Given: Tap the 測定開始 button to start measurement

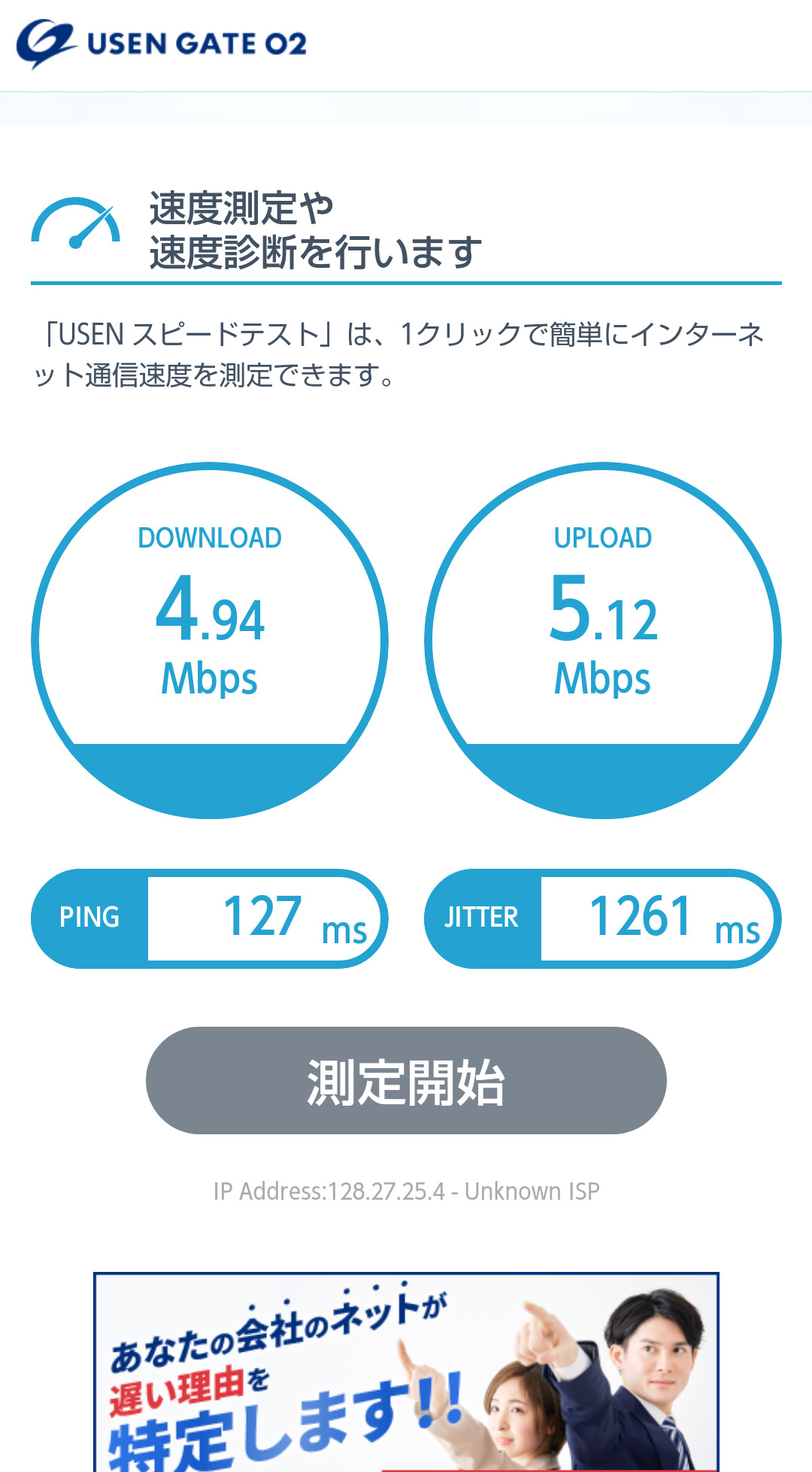Looking at the screenshot, I should point(406,1080).
